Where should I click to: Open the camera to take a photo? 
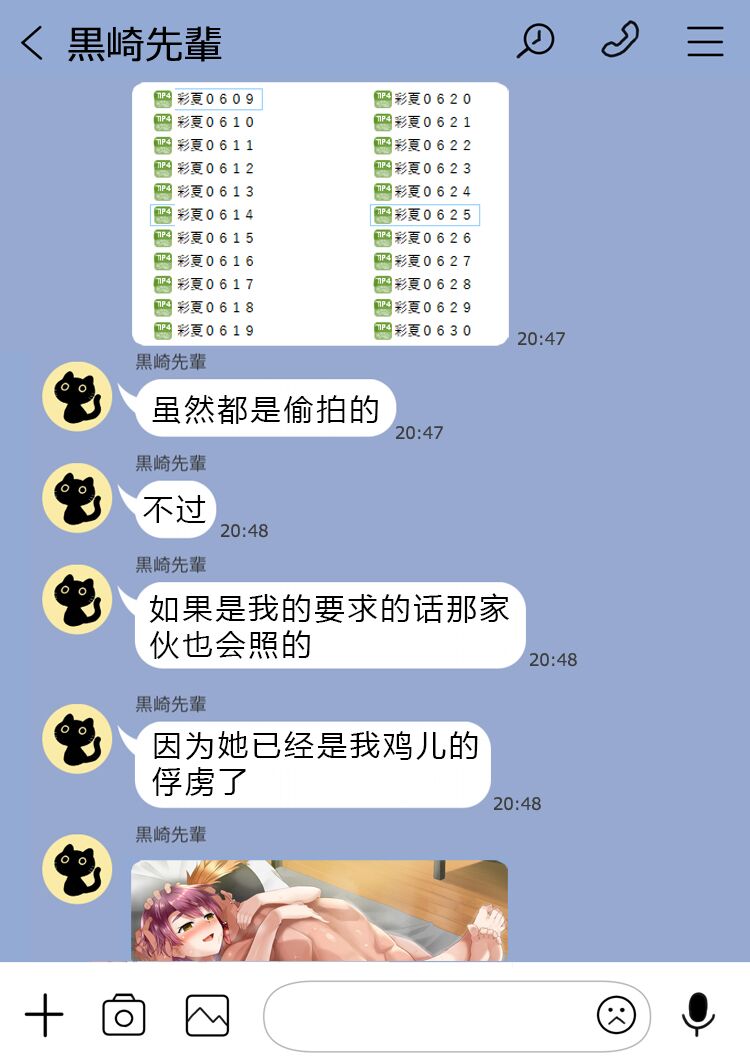pyautogui.click(x=124, y=1016)
